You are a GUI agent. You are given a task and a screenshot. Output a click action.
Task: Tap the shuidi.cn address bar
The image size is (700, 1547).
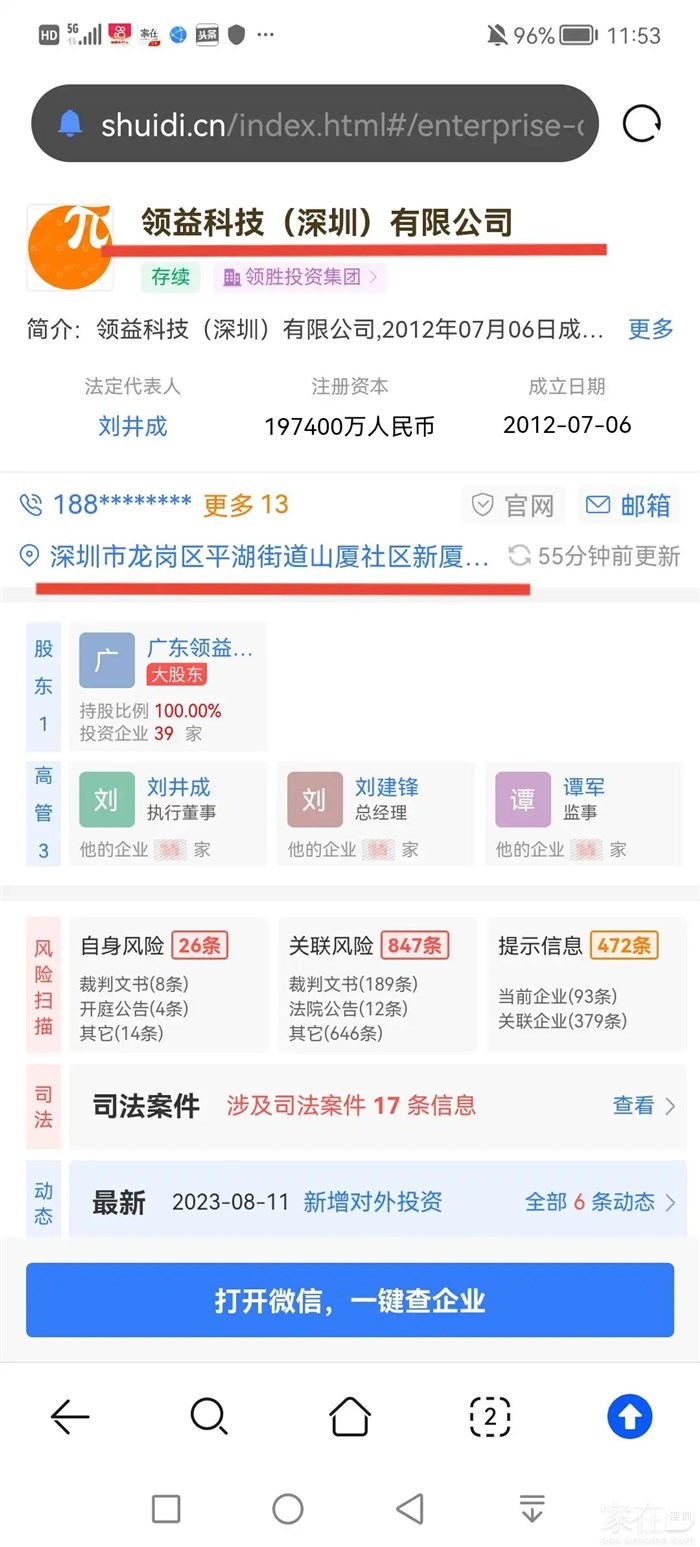pos(315,124)
